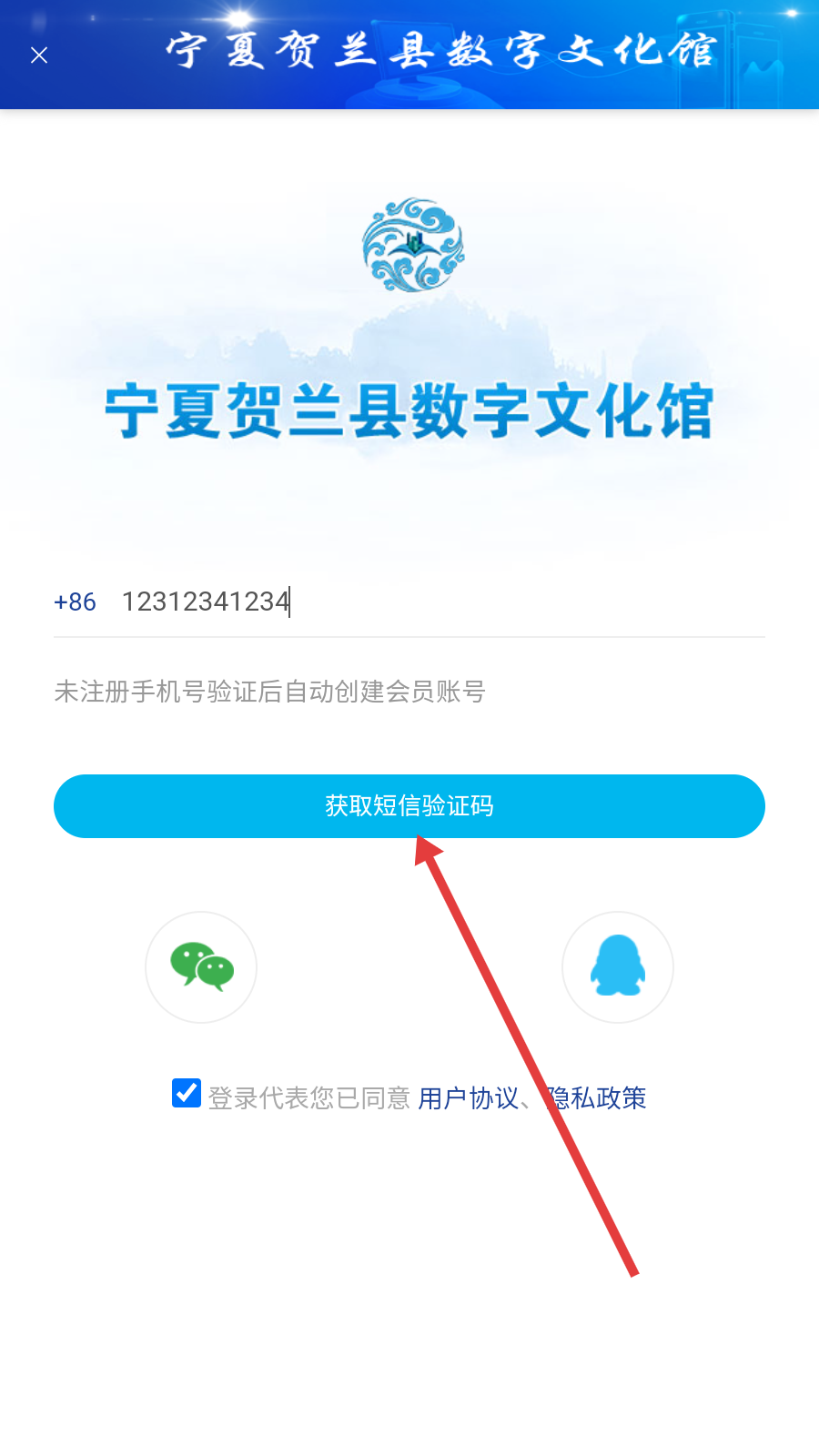This screenshot has width=819, height=1456.
Task: Open the 隐私政策 link
Action: [x=596, y=1098]
